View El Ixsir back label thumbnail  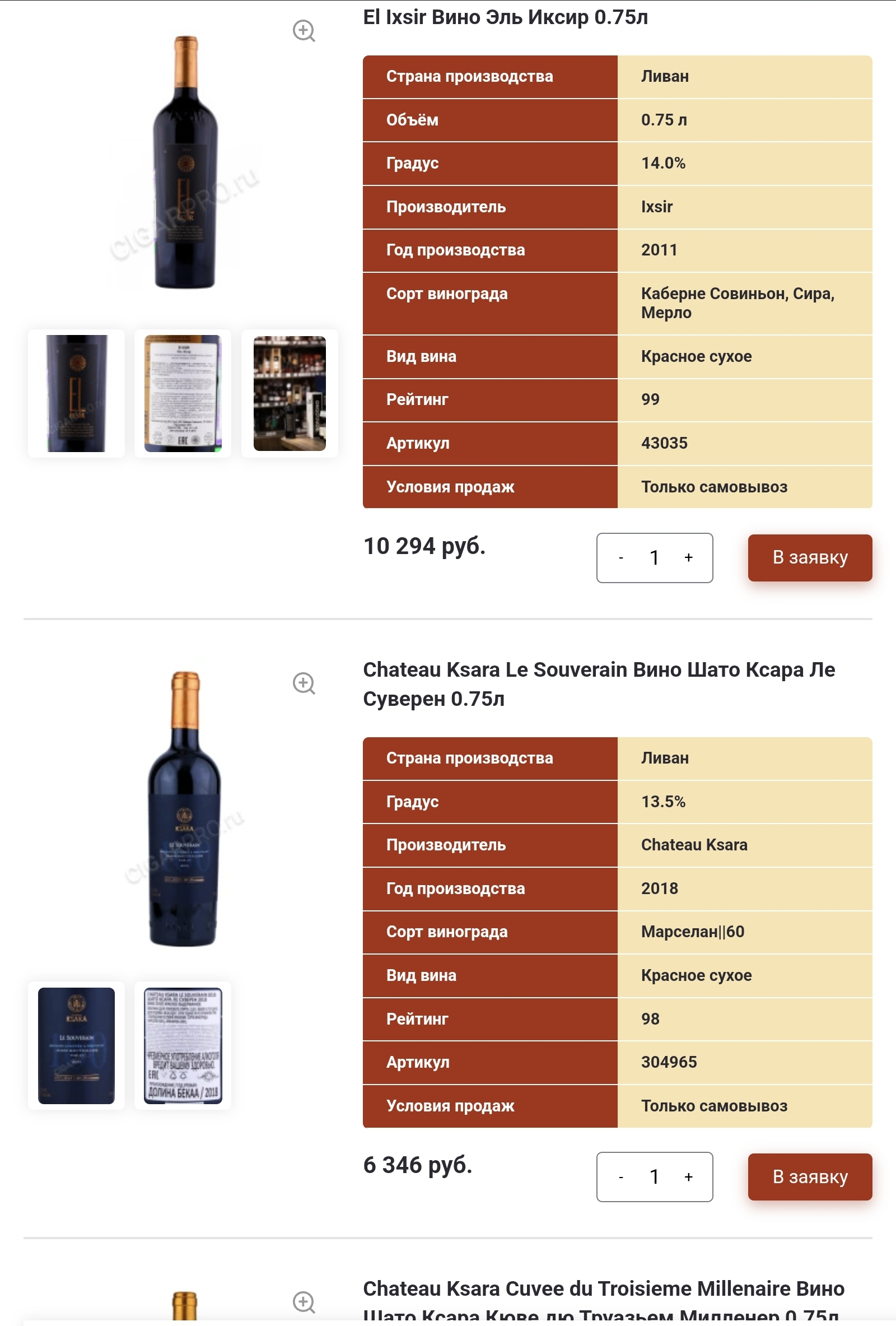(x=183, y=393)
